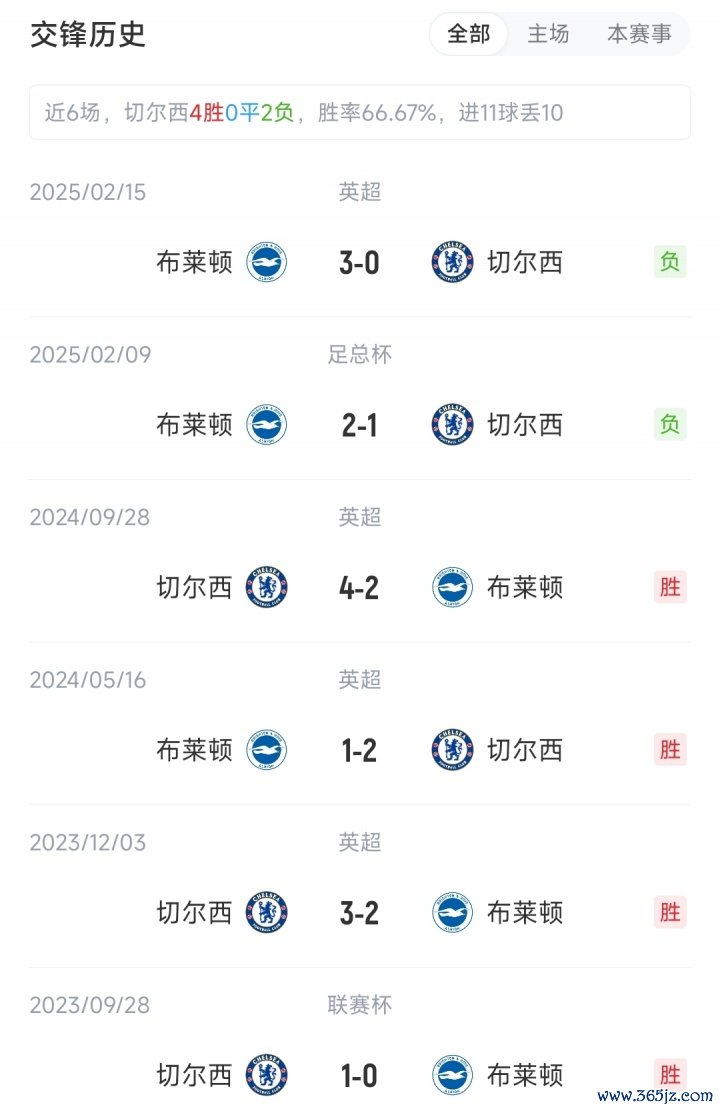Viewport: 720px width, 1111px height.
Task: View the 2023/12/03 切尔西 3-2 布莱顿 match
Action: pyautogui.click(x=359, y=913)
